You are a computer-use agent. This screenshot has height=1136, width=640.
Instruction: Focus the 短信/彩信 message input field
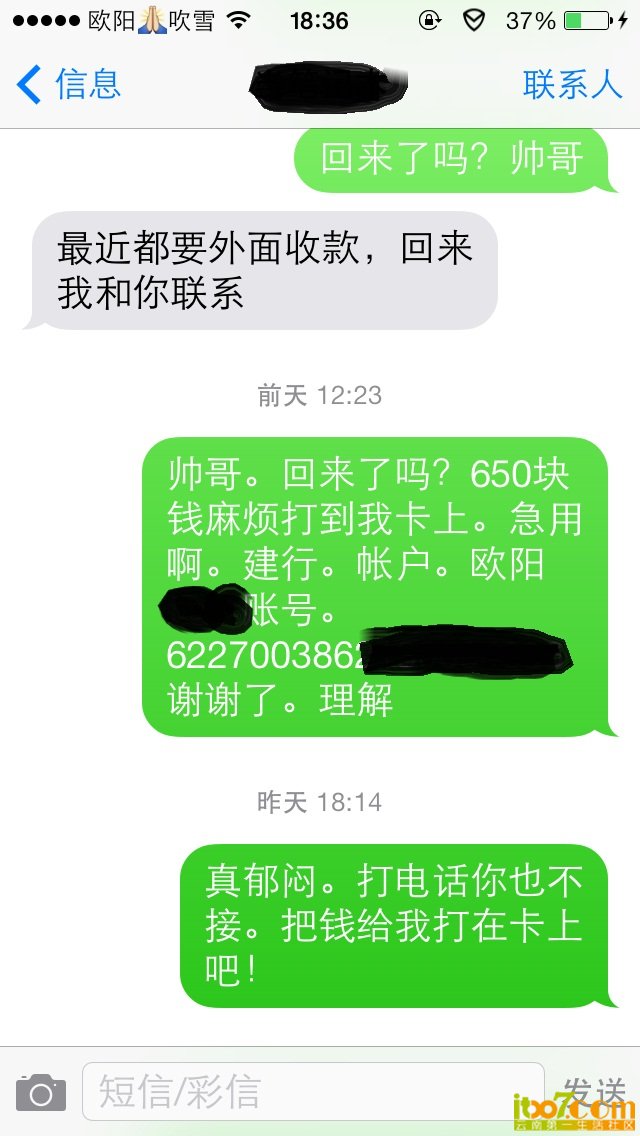point(312,1092)
